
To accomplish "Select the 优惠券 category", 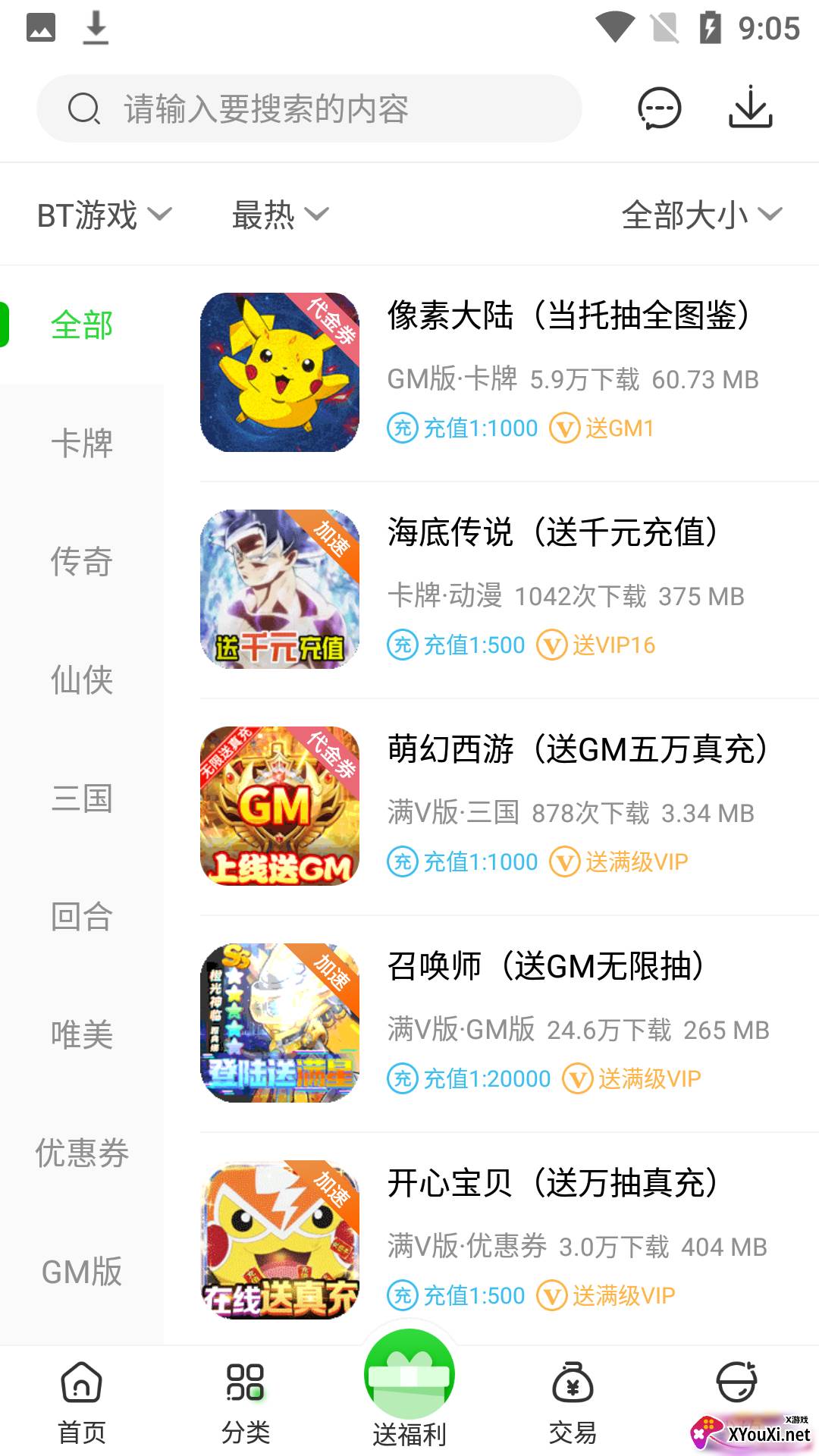I will (x=82, y=1153).
